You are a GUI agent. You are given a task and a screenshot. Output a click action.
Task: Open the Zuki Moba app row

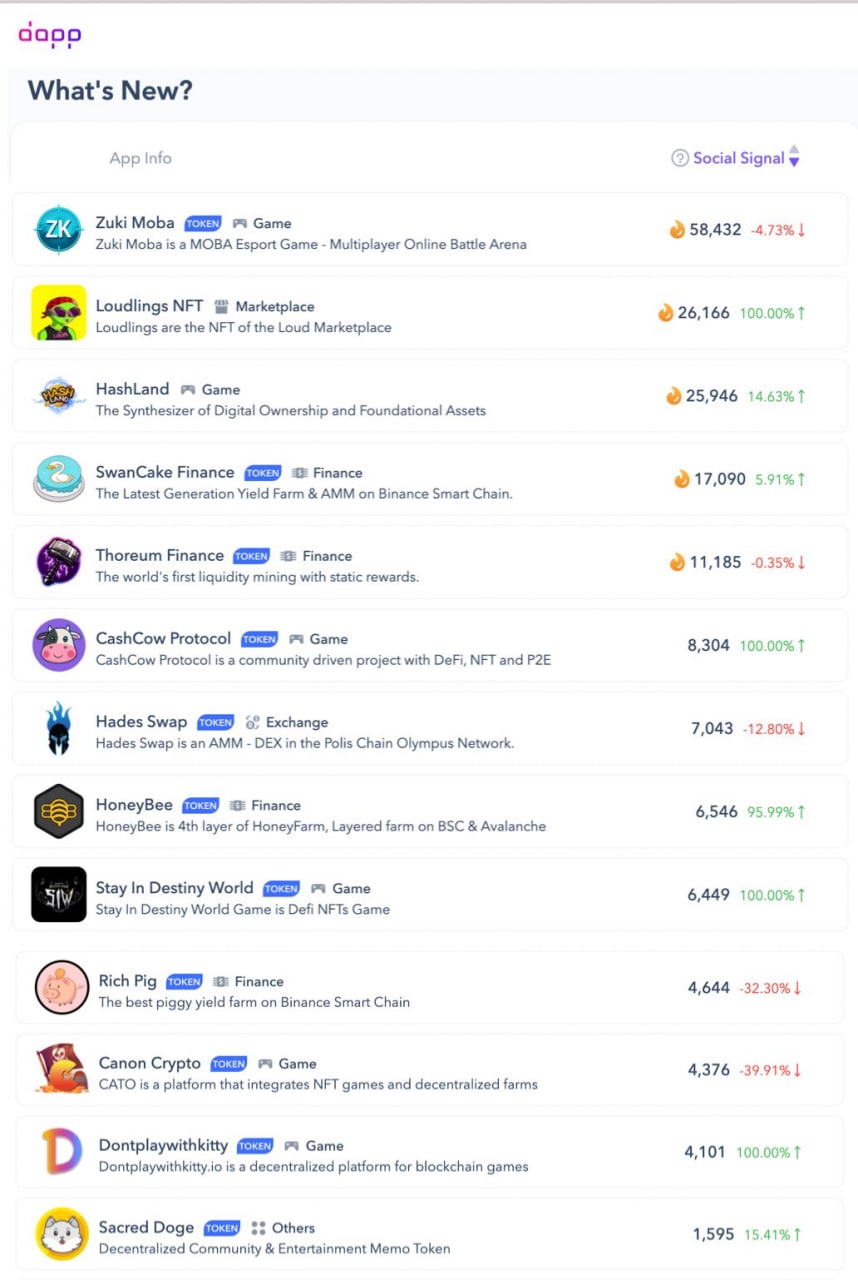tap(135, 223)
